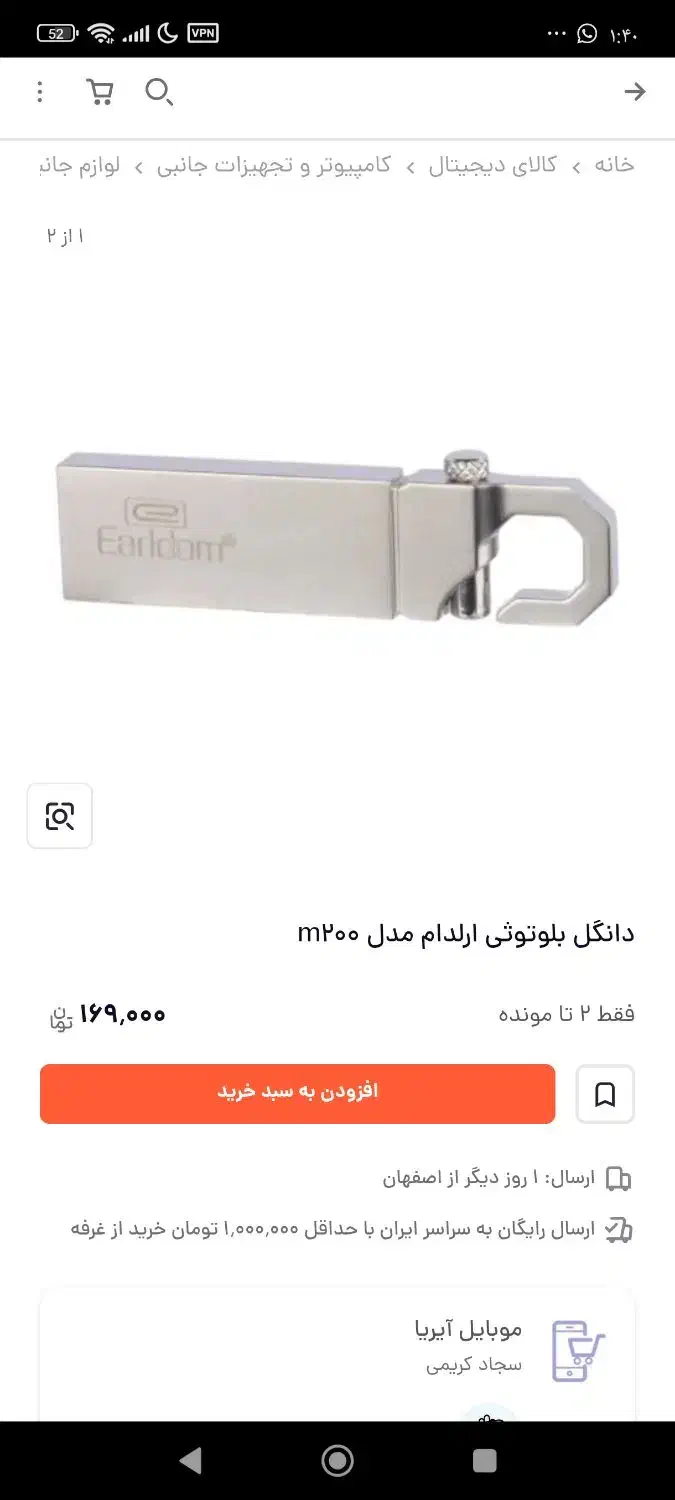Go back using the top arrow
Screen dimensions: 675x1500
(x=634, y=93)
